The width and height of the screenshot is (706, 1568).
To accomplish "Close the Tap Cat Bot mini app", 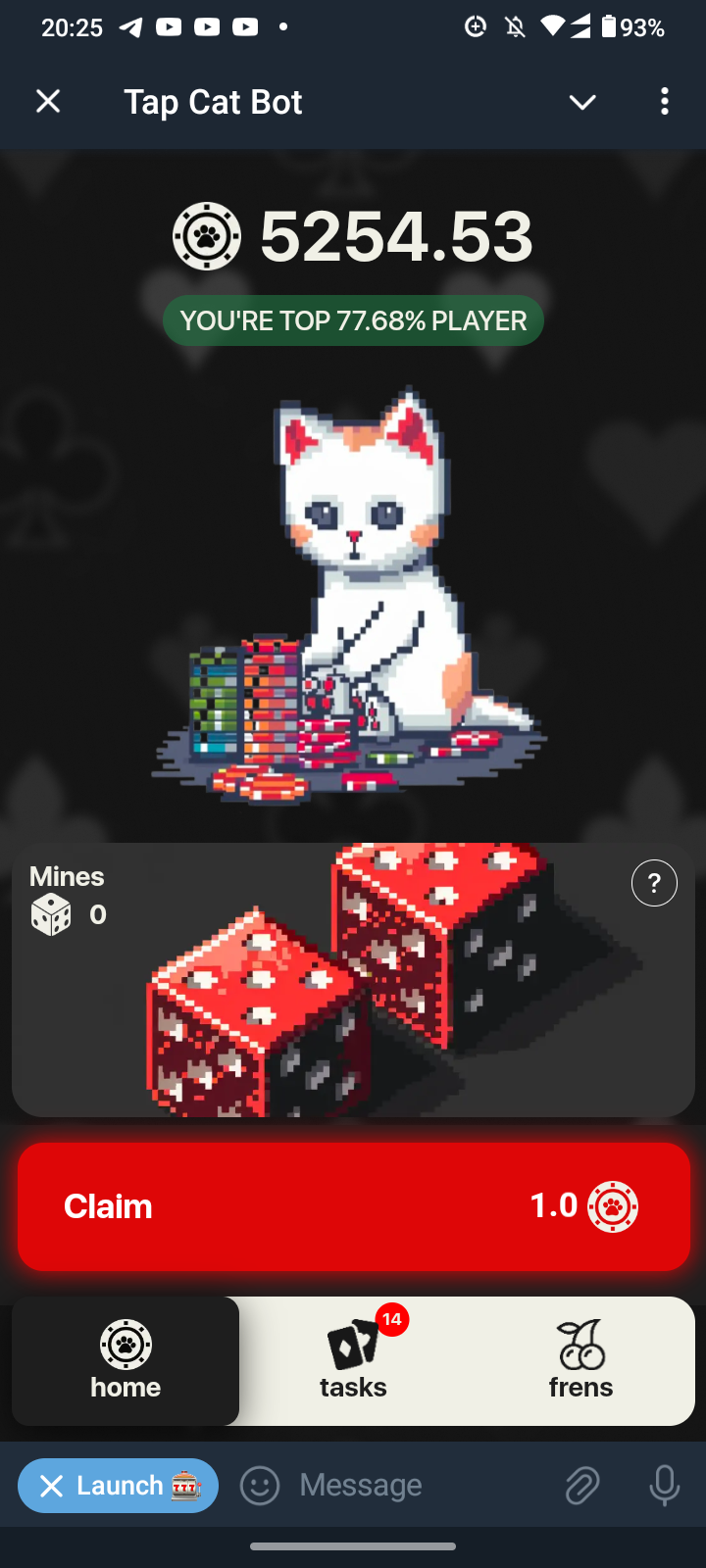I will pos(48,102).
